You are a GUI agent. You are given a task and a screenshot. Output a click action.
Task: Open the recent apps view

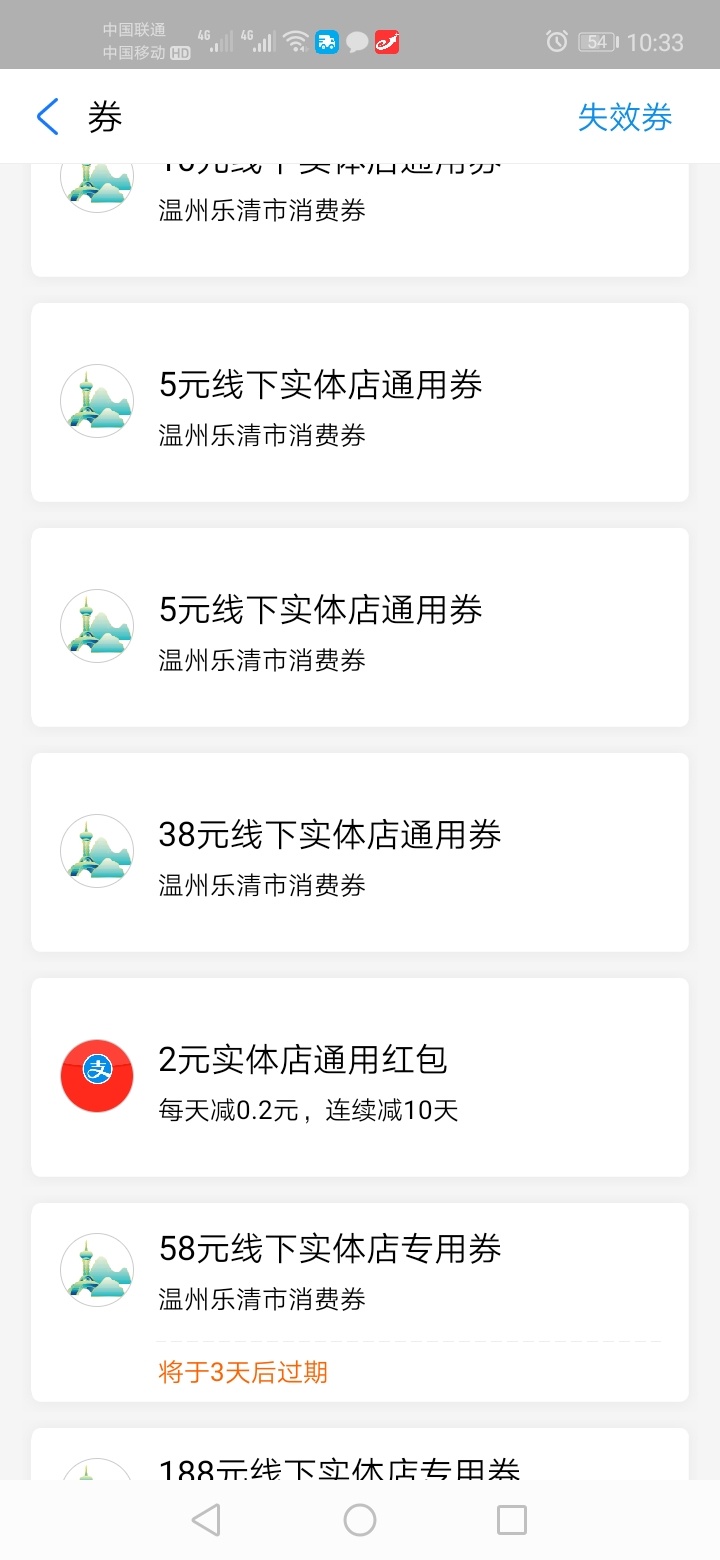coord(511,1520)
